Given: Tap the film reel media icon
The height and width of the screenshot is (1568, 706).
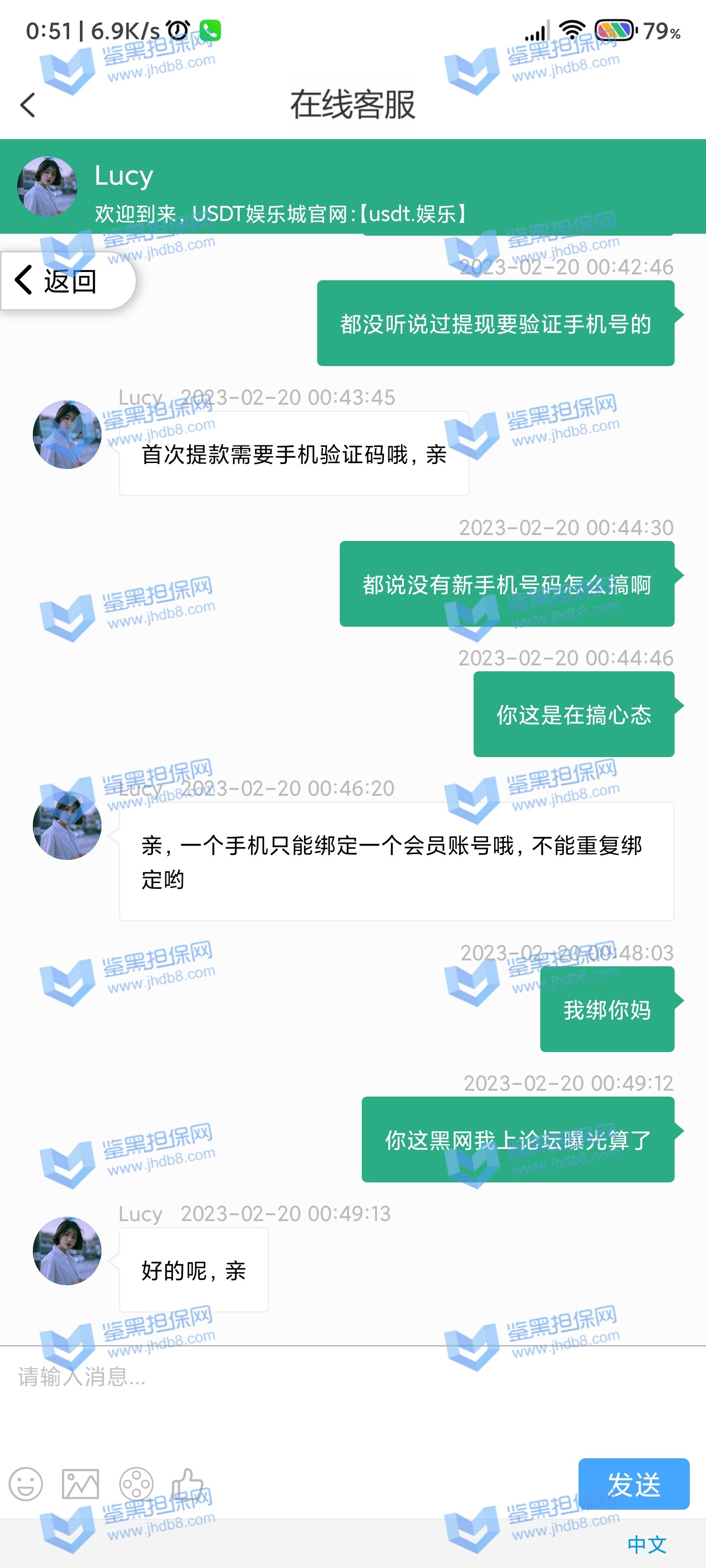Looking at the screenshot, I should point(136,1484).
